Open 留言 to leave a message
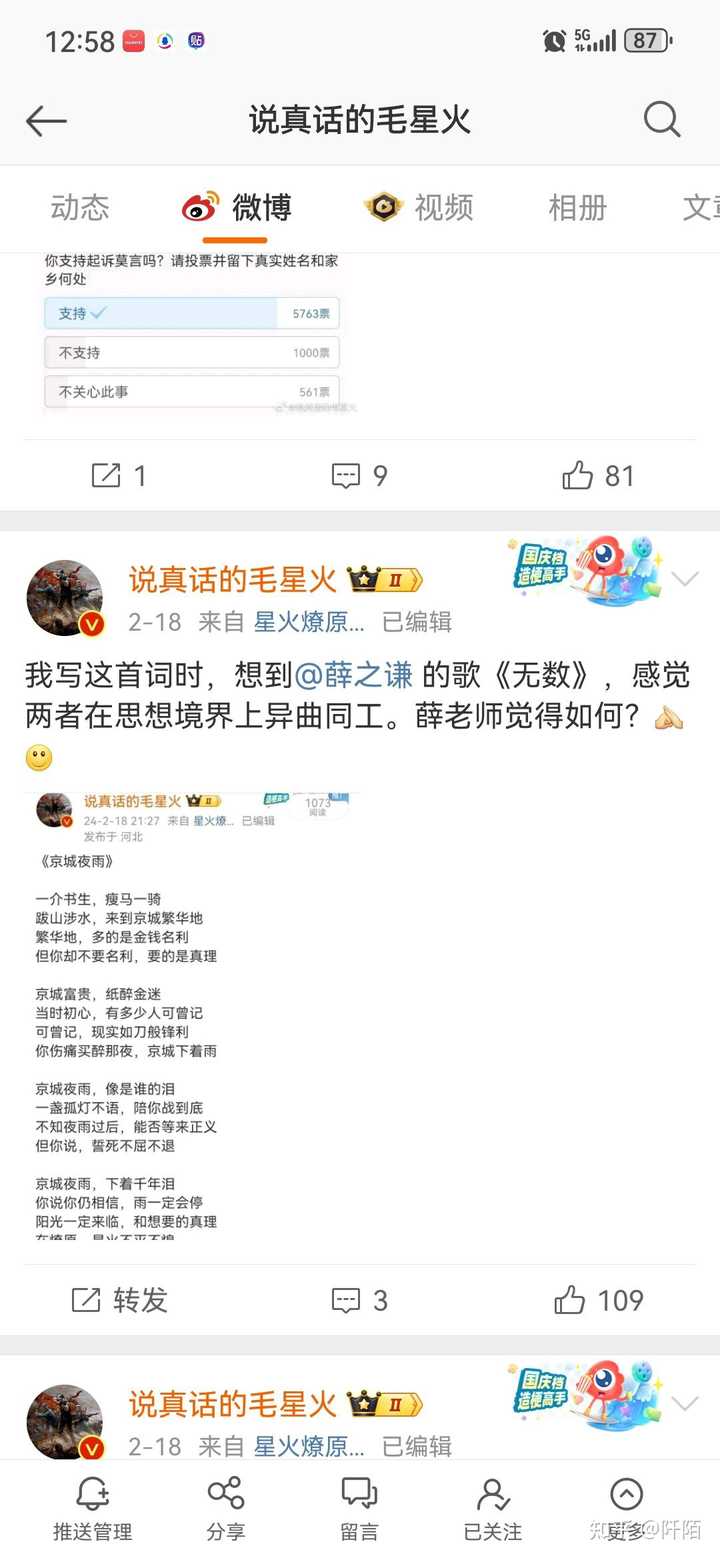 [359, 1508]
